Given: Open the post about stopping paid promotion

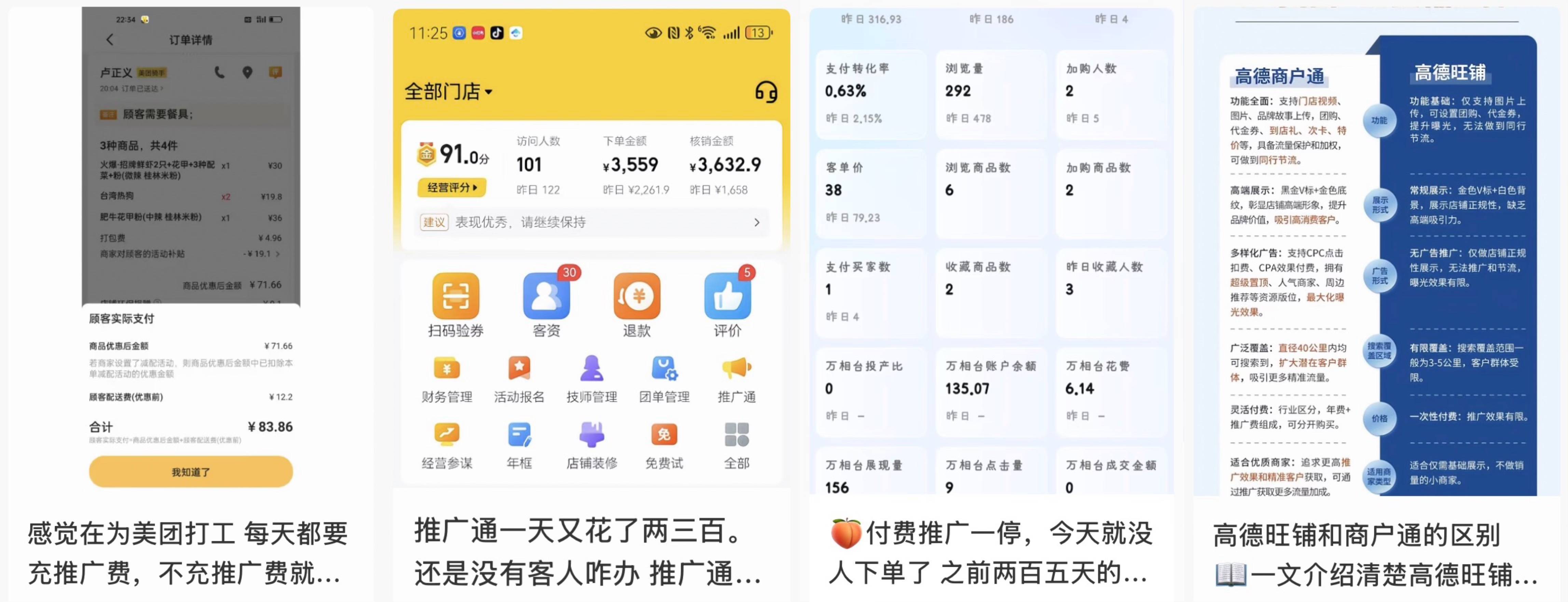Looking at the screenshot, I should 990,553.
